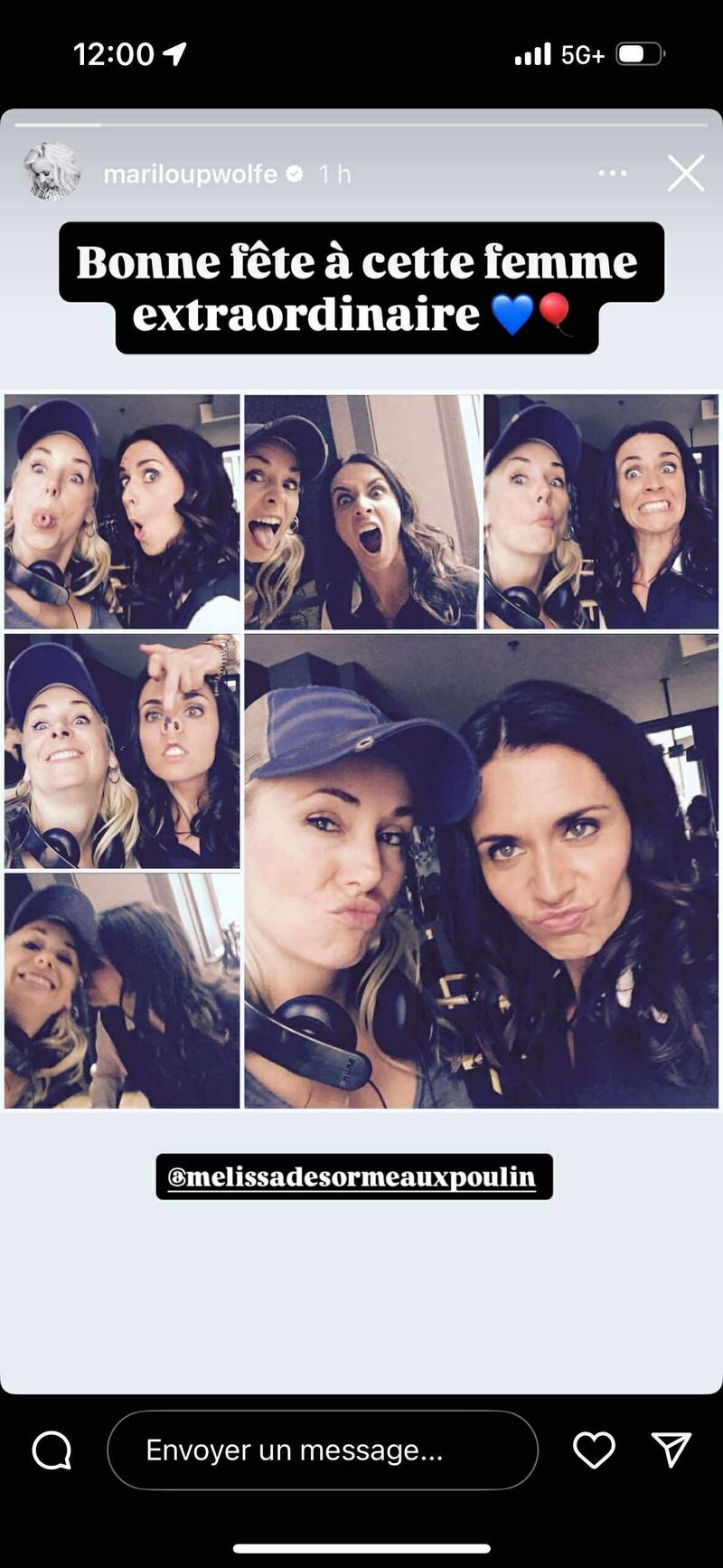The image size is (723, 1568).
Task: Open the @melissadesormeauxpoulin mention
Action: 353,1176
